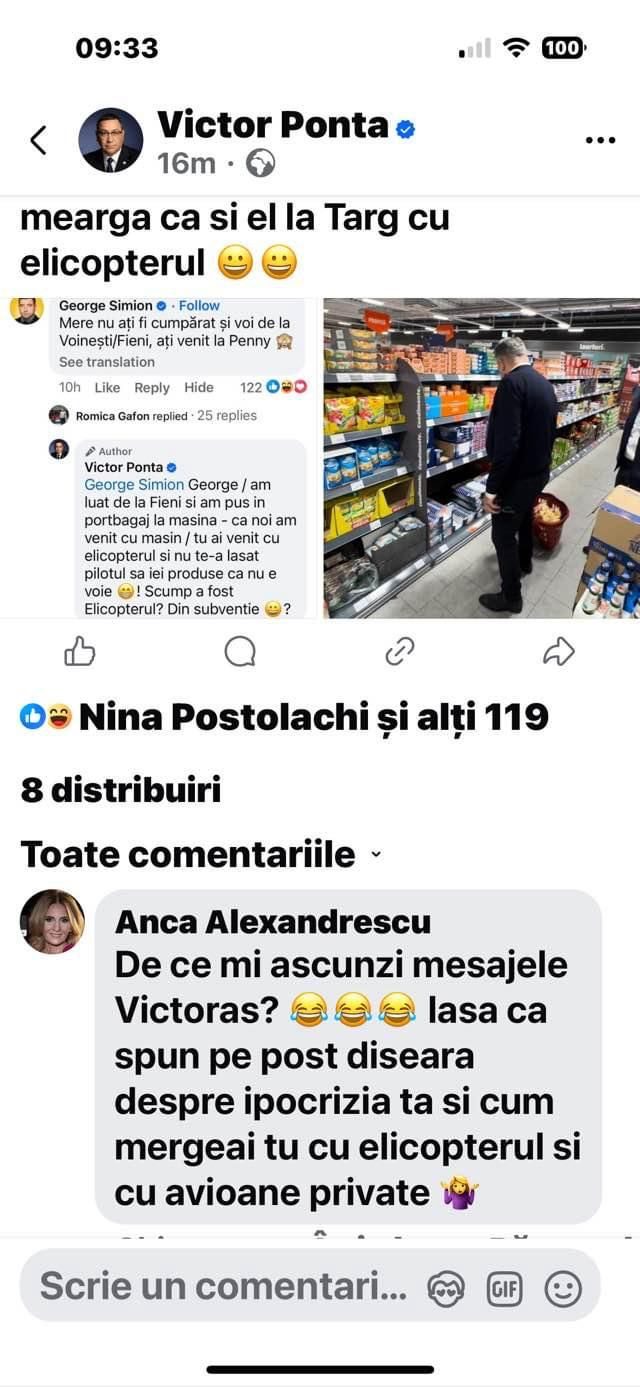The height and width of the screenshot is (1387, 640).
Task: Open the George Simion comment screenshot image
Action: (161, 458)
